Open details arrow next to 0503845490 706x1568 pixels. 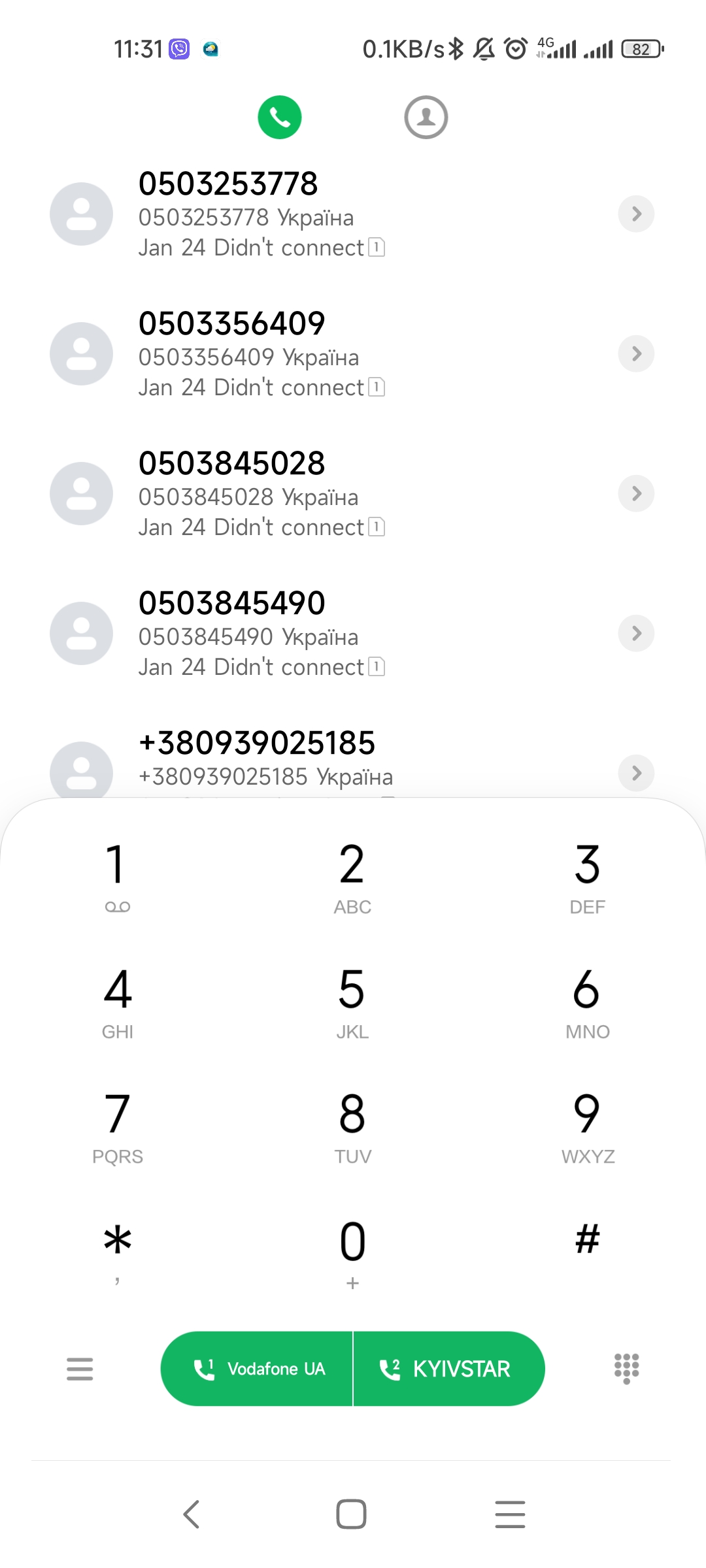coord(636,633)
